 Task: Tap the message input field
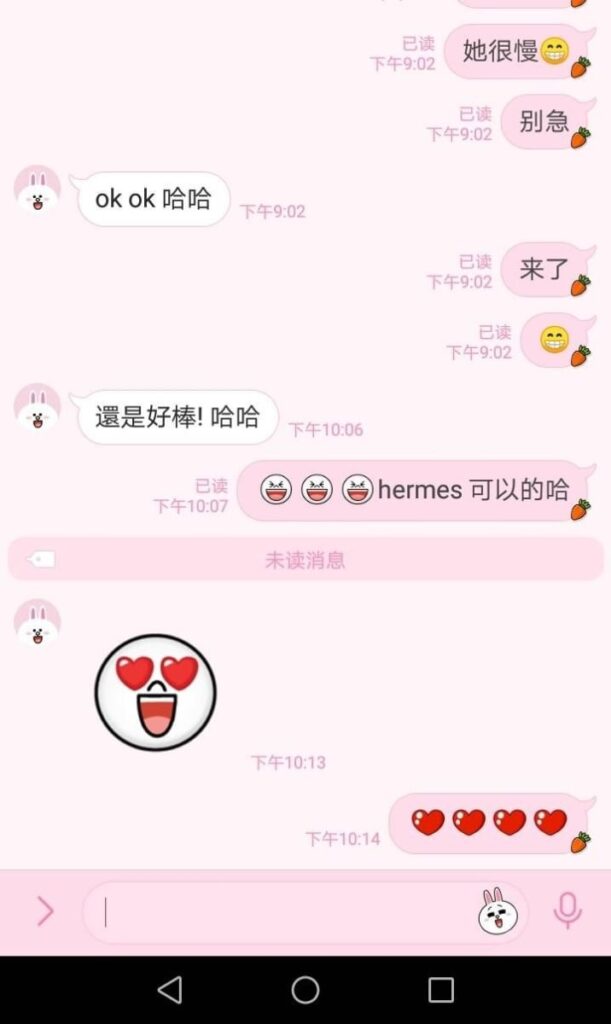click(x=285, y=912)
